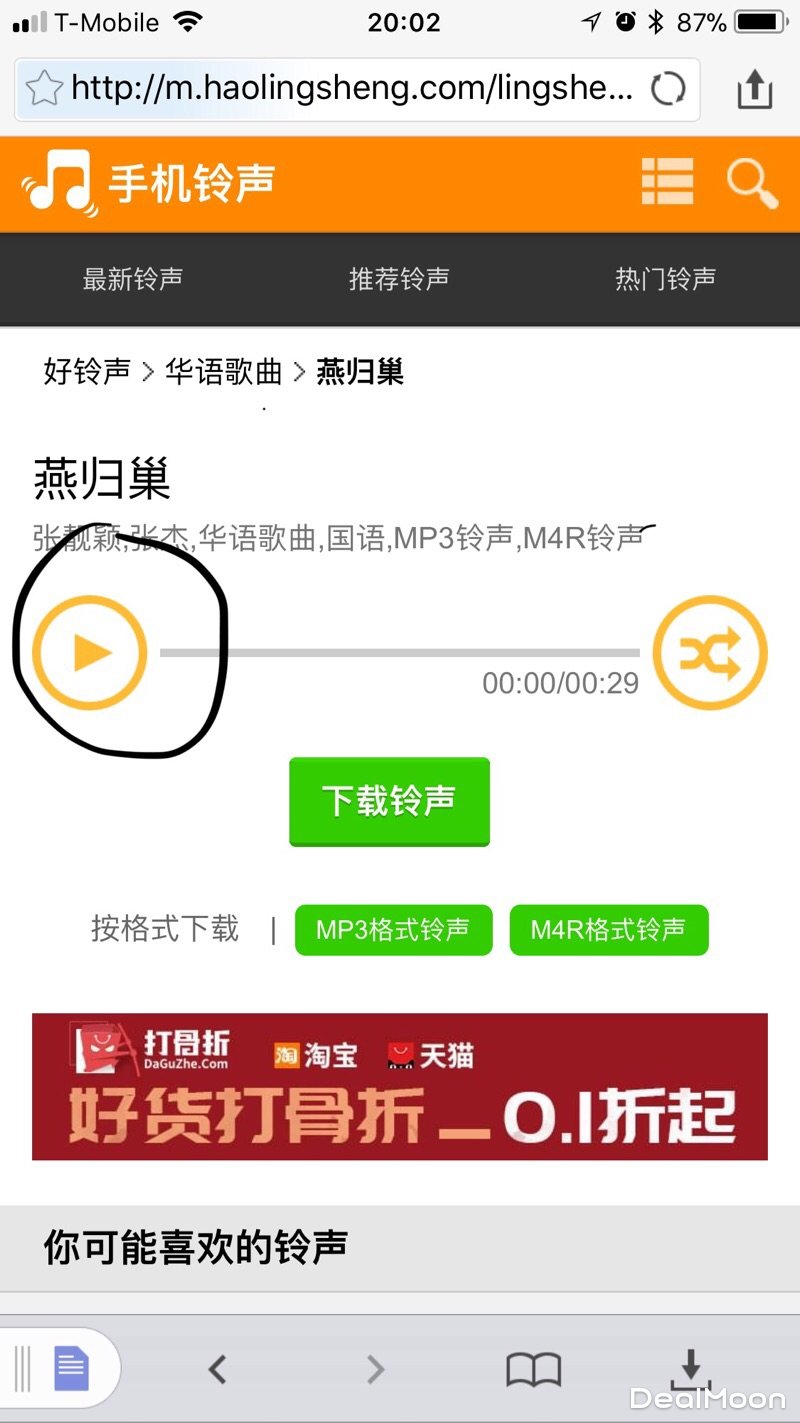Open the 打骨折 advertisement banner
800x1423 pixels.
tap(400, 1086)
